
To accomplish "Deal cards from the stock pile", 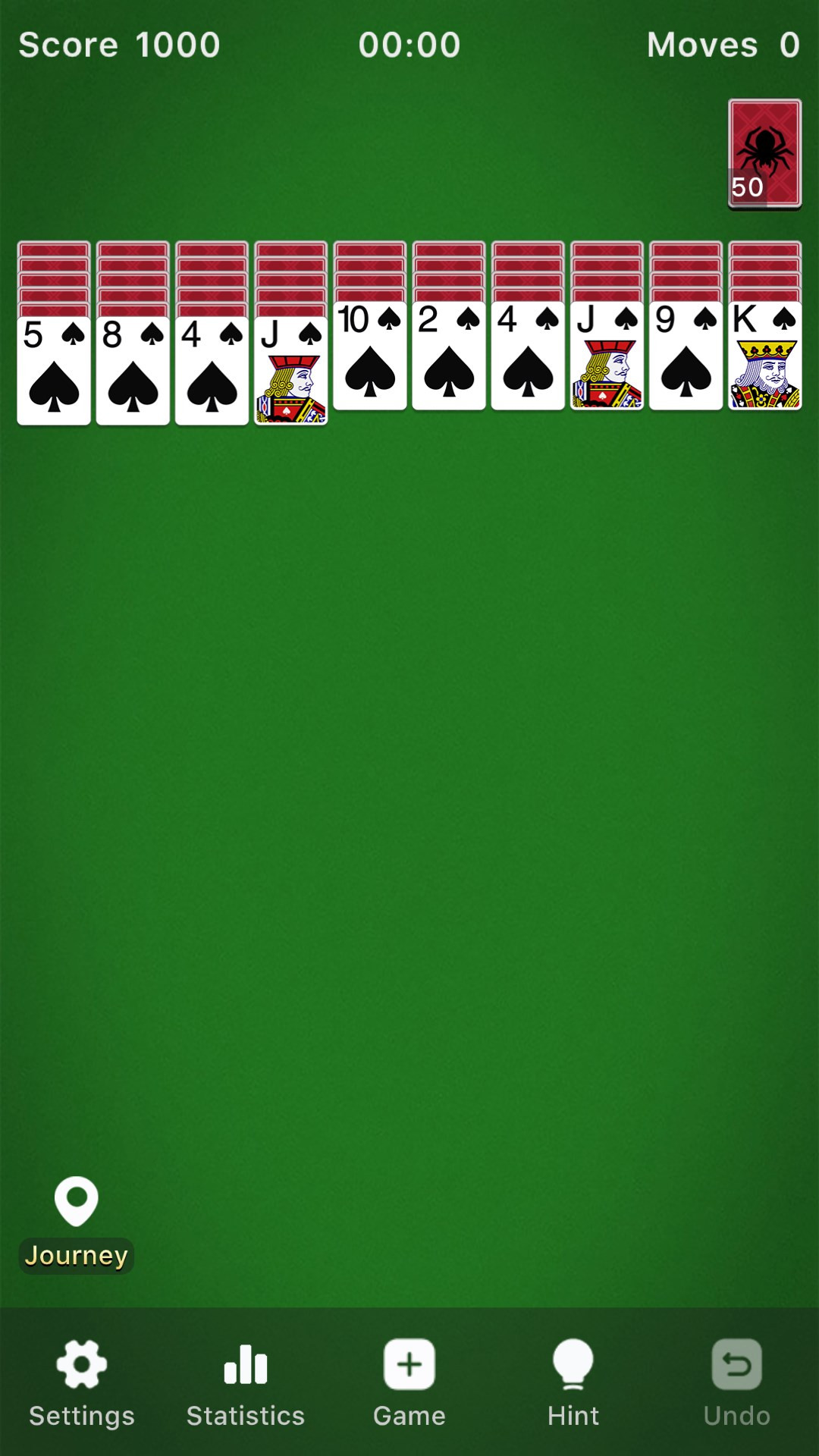I will pos(764,154).
